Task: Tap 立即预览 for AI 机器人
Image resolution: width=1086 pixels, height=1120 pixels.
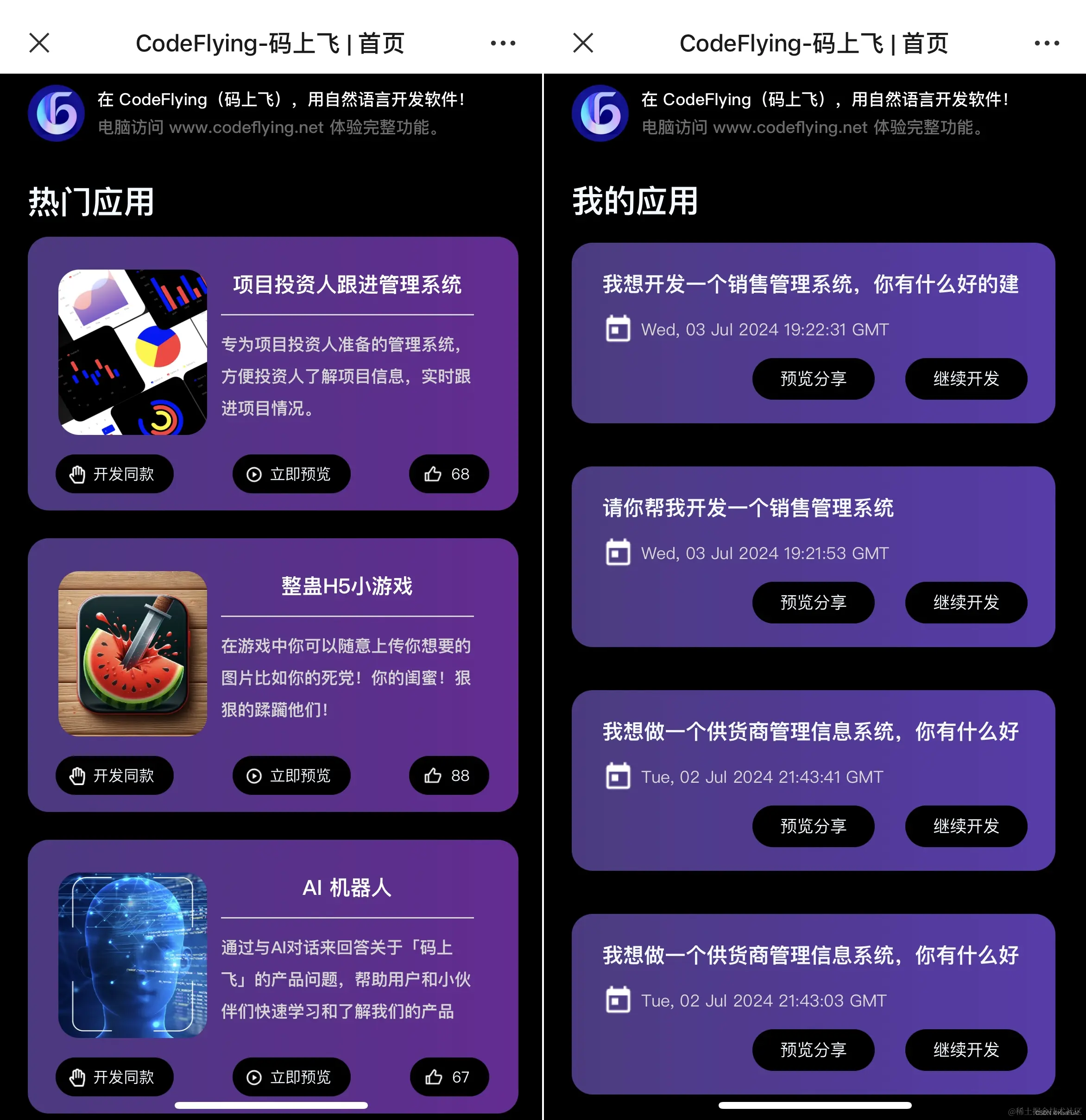Action: 291,1077
